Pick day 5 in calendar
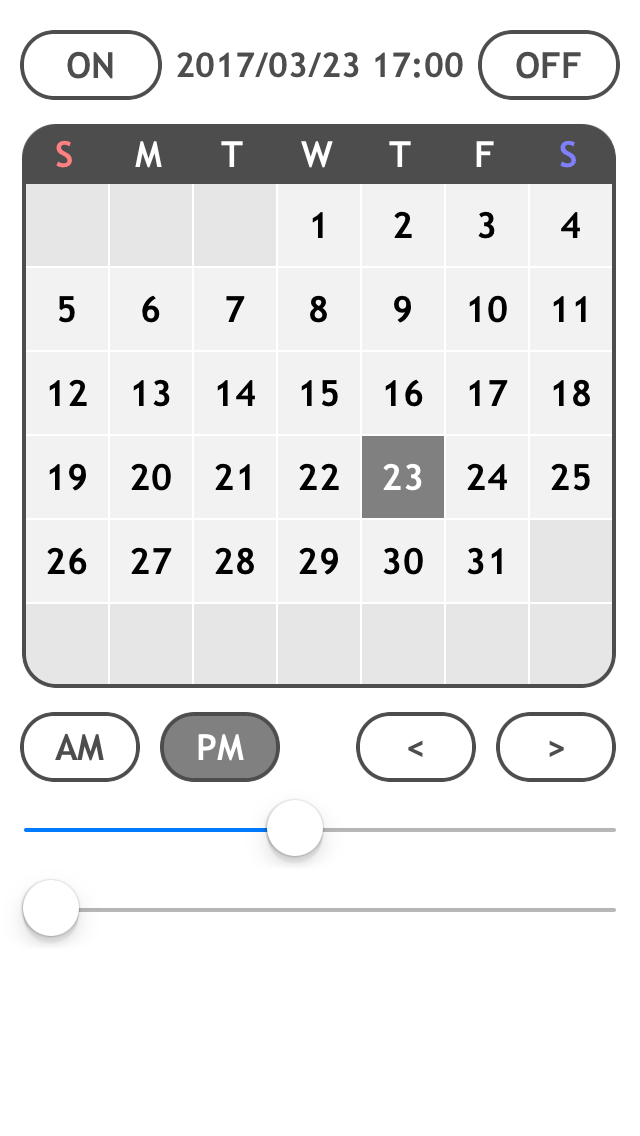This screenshot has width=640, height=1136. tap(67, 309)
